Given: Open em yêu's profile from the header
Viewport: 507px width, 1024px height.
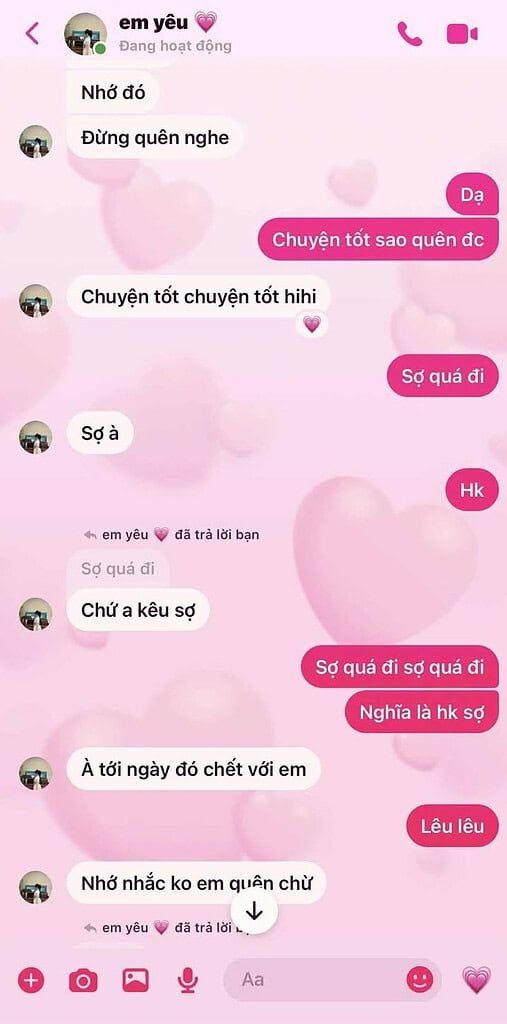Looking at the screenshot, I should click(x=85, y=34).
